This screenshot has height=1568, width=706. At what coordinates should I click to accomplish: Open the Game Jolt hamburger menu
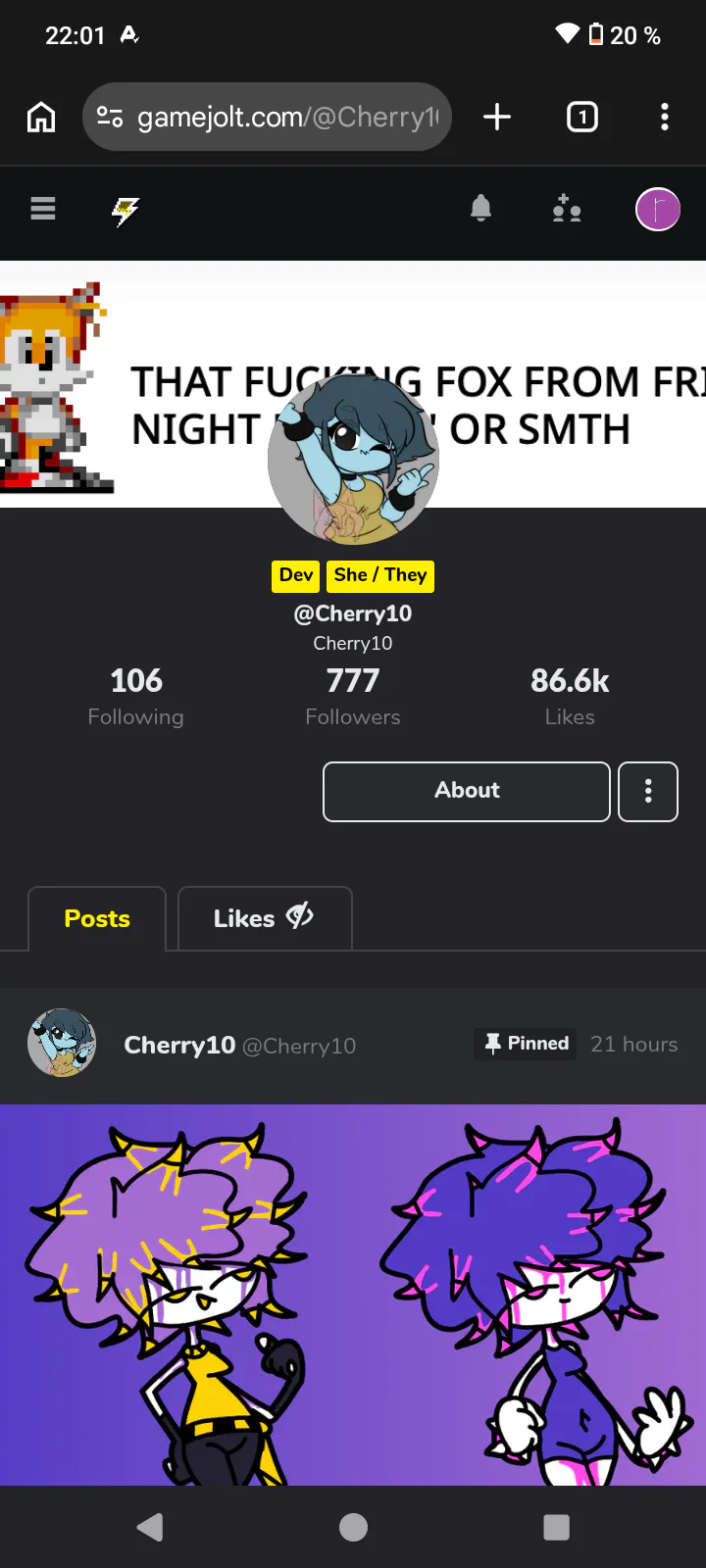[43, 209]
